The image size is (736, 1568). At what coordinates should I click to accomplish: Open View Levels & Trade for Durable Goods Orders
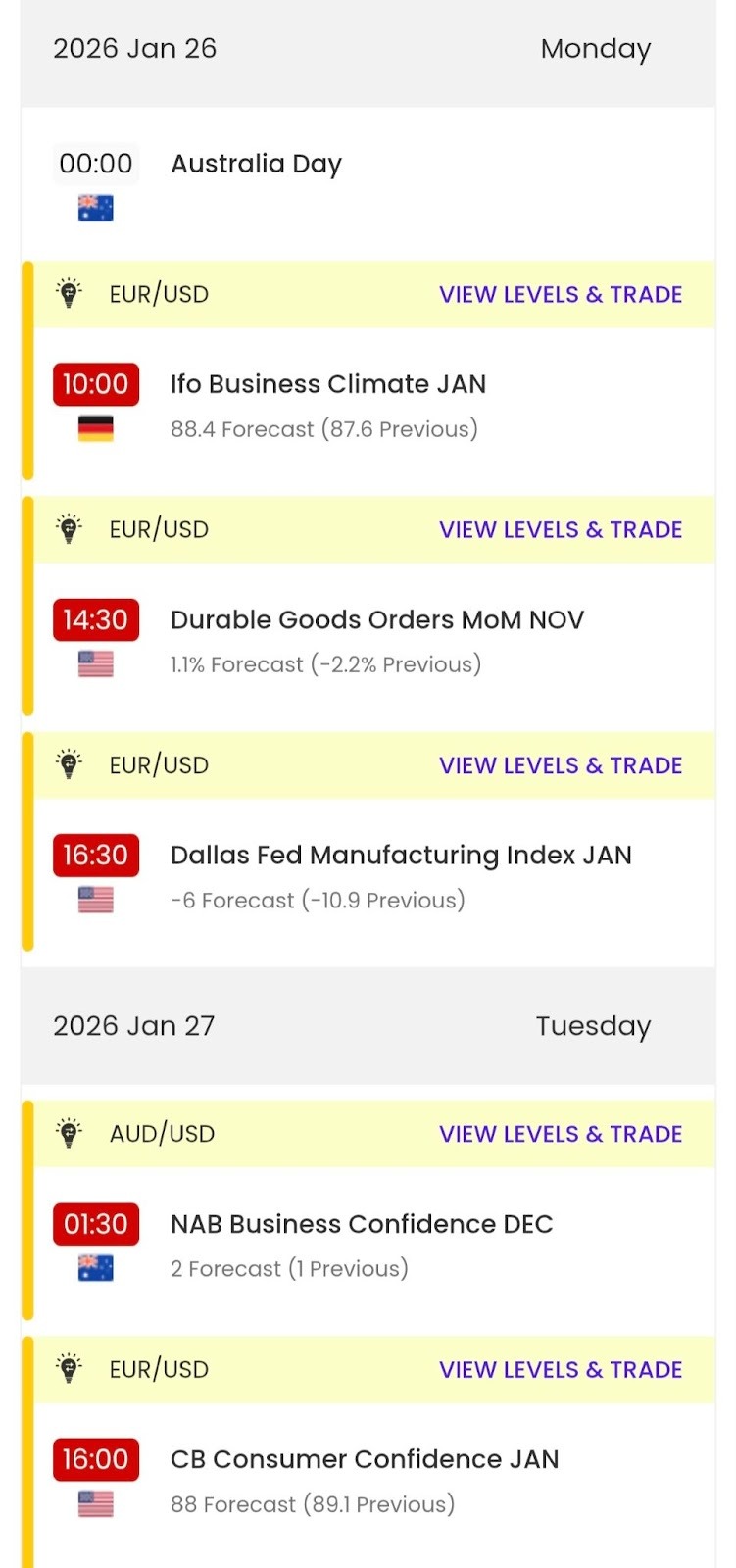click(x=560, y=529)
